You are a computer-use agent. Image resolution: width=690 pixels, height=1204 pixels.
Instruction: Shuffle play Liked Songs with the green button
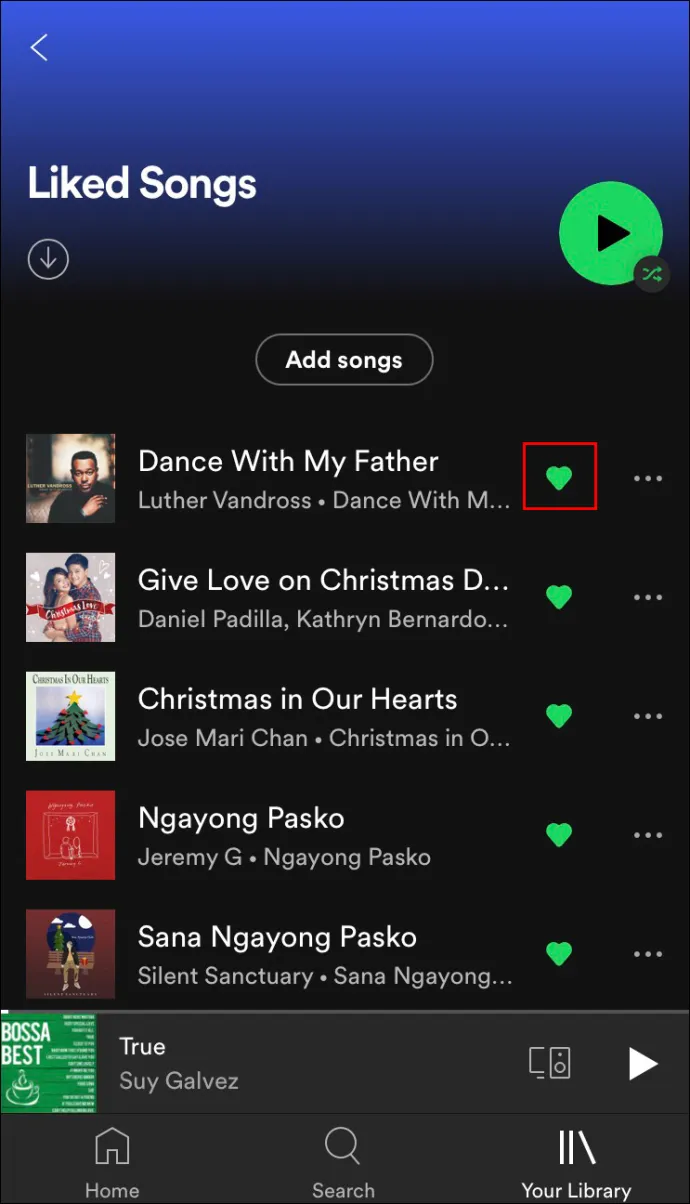point(610,234)
